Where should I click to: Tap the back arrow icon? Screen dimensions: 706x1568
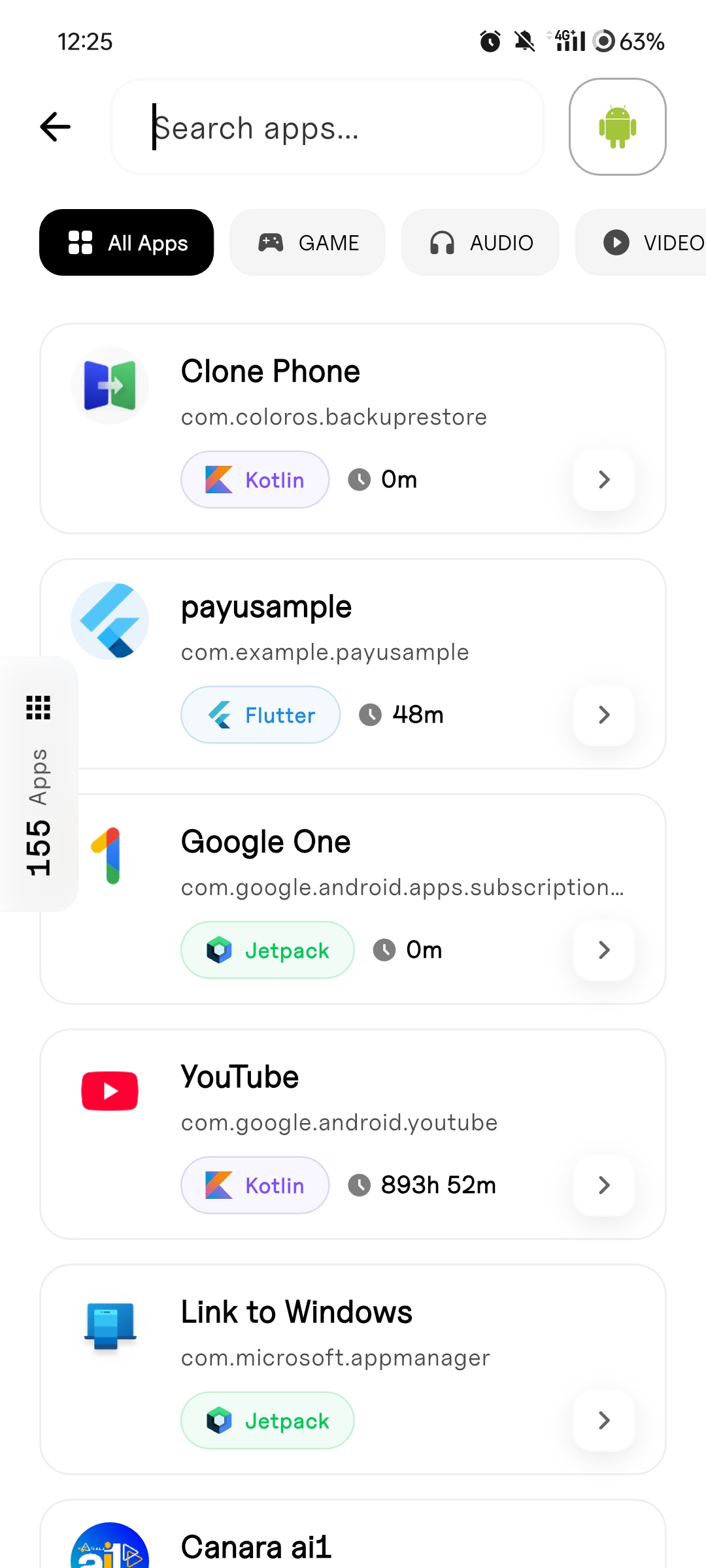(56, 127)
